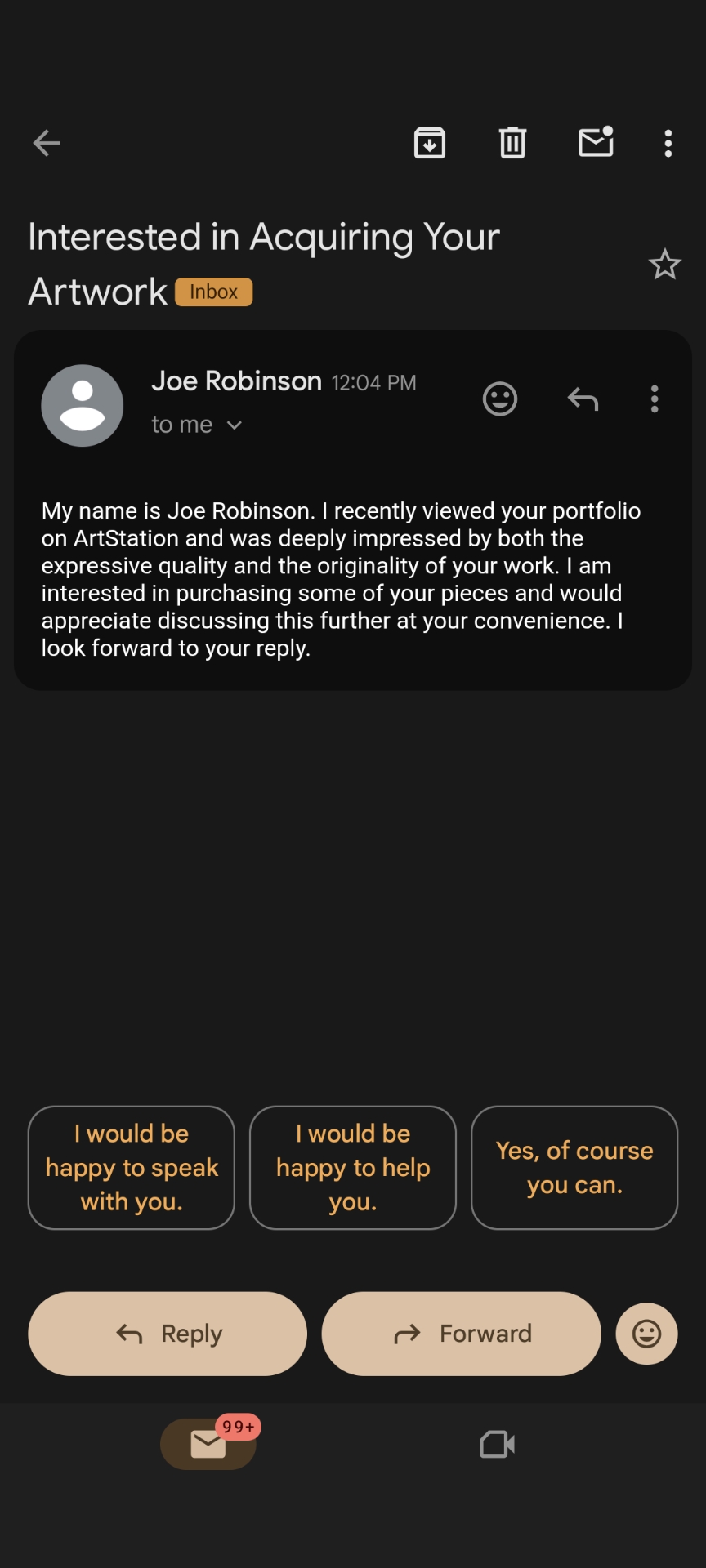This screenshot has width=706, height=1568.
Task: Tap the reply arrow in the message header
Action: point(583,399)
